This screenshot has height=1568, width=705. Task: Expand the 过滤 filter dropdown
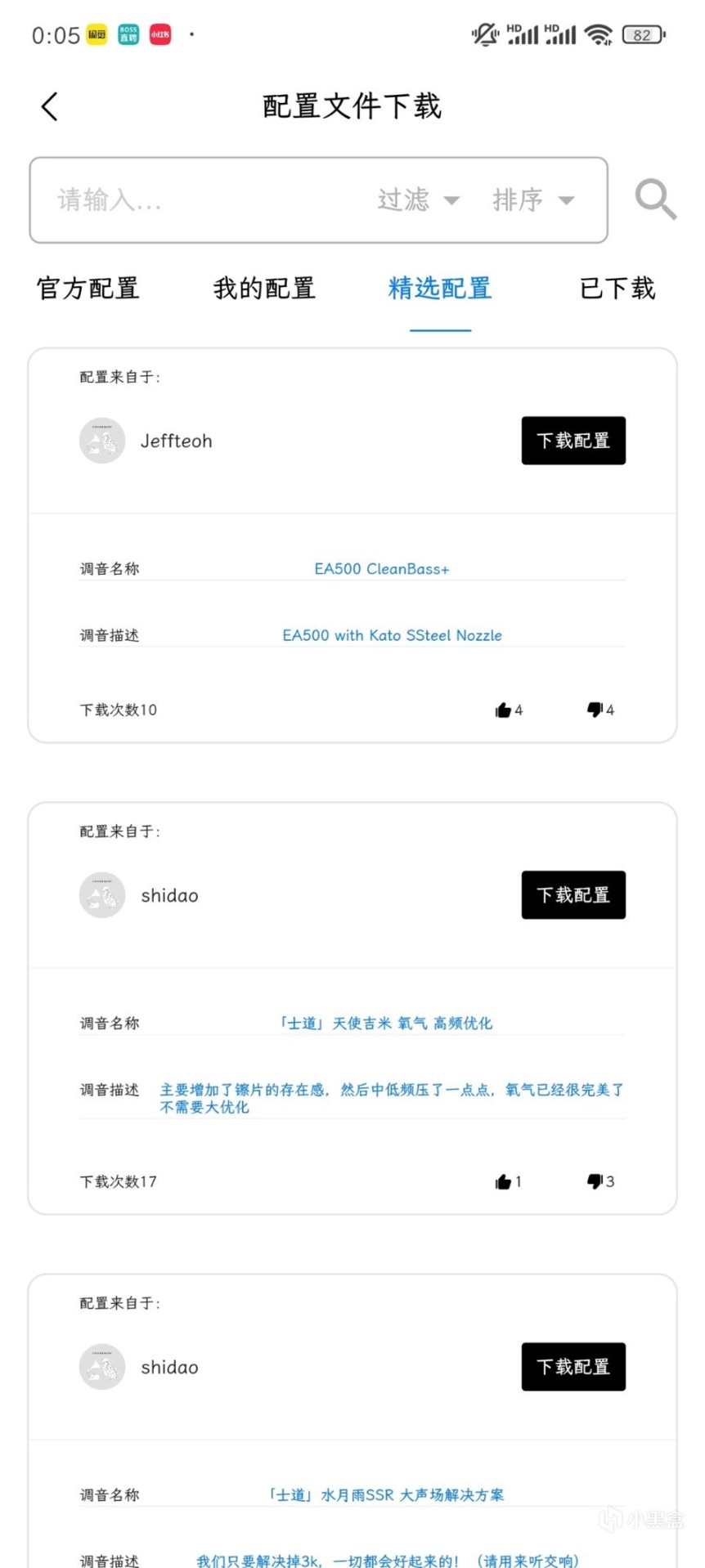pyautogui.click(x=418, y=199)
